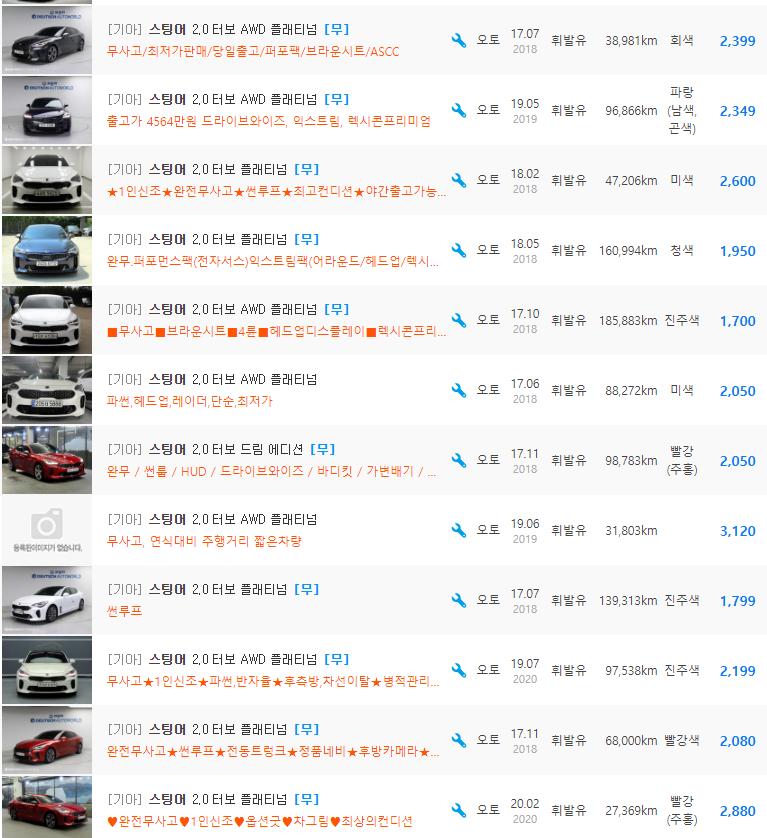
Task: Select wrench icon for 88,272km Stinger row
Action: (x=459, y=390)
